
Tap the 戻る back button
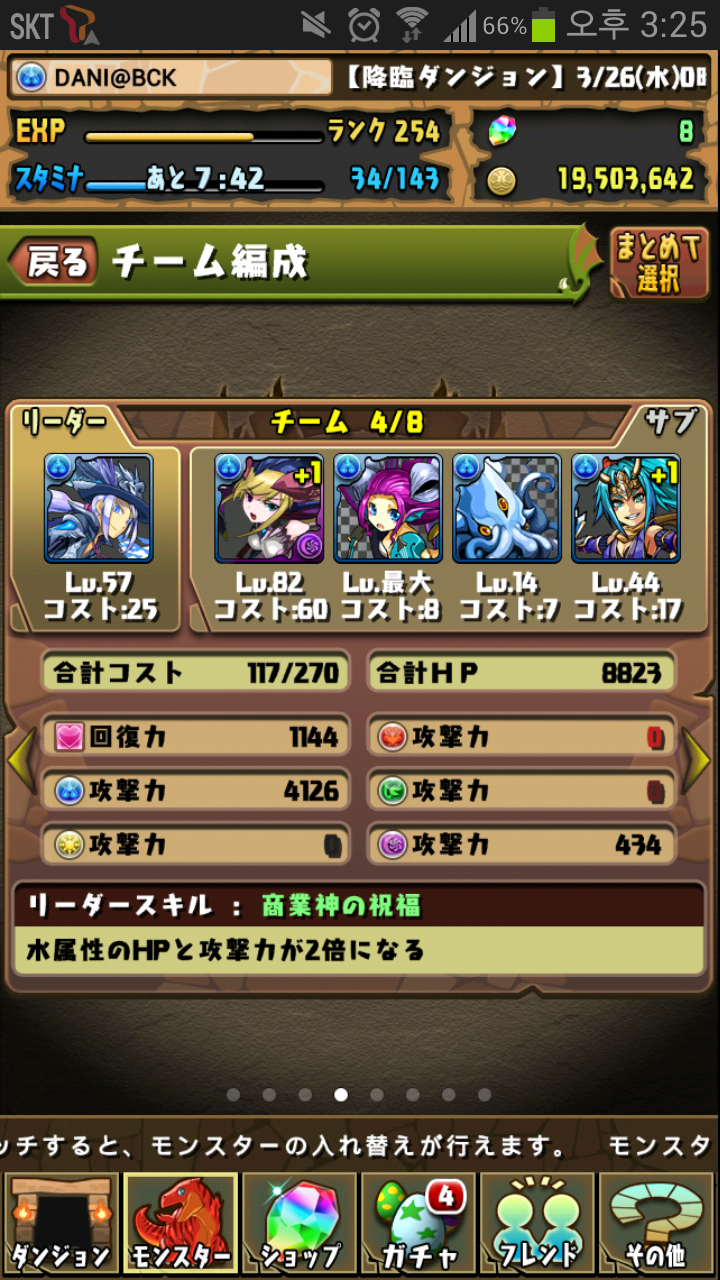[54, 262]
